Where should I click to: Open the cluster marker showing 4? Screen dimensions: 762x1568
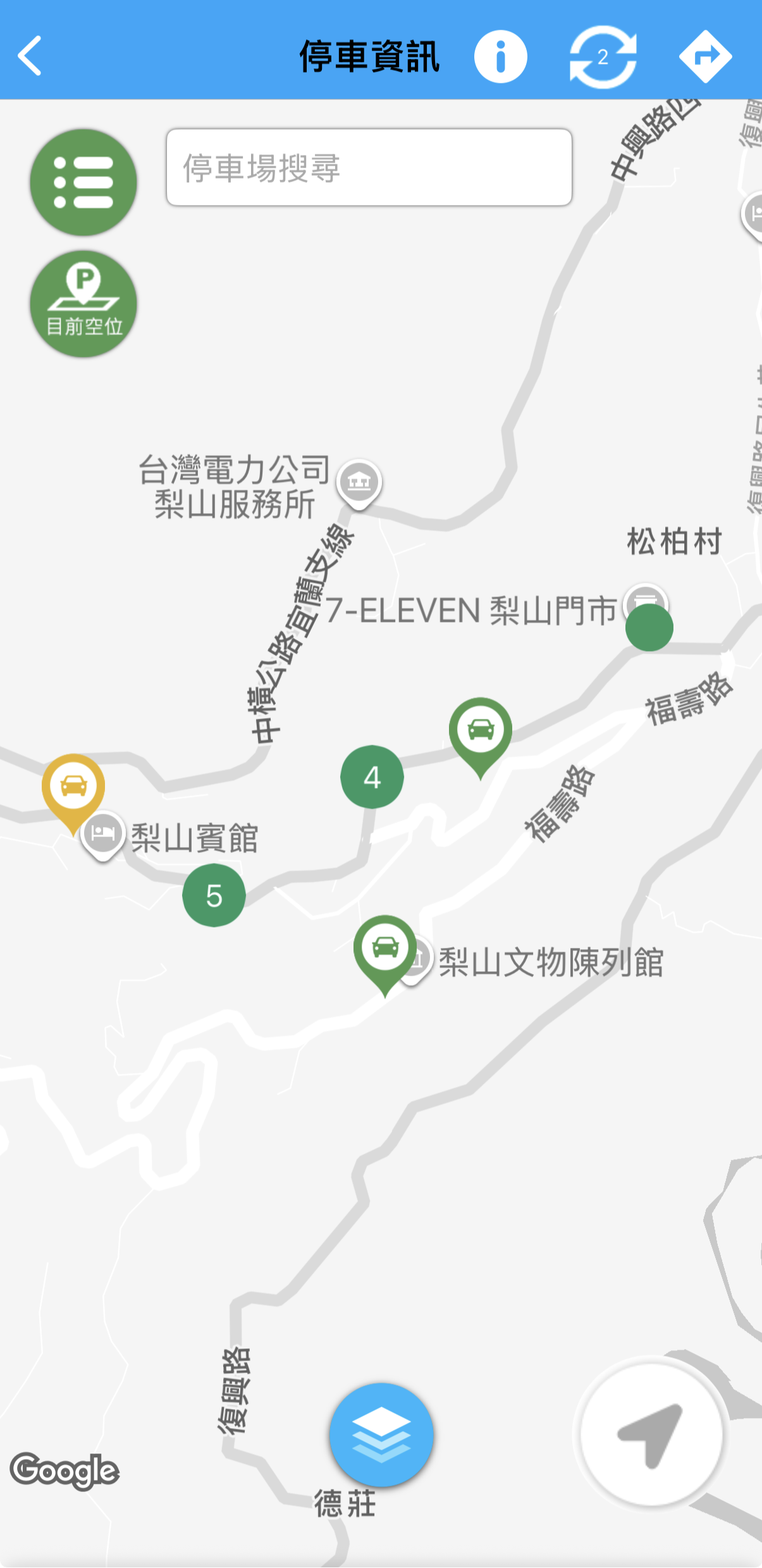point(372,777)
